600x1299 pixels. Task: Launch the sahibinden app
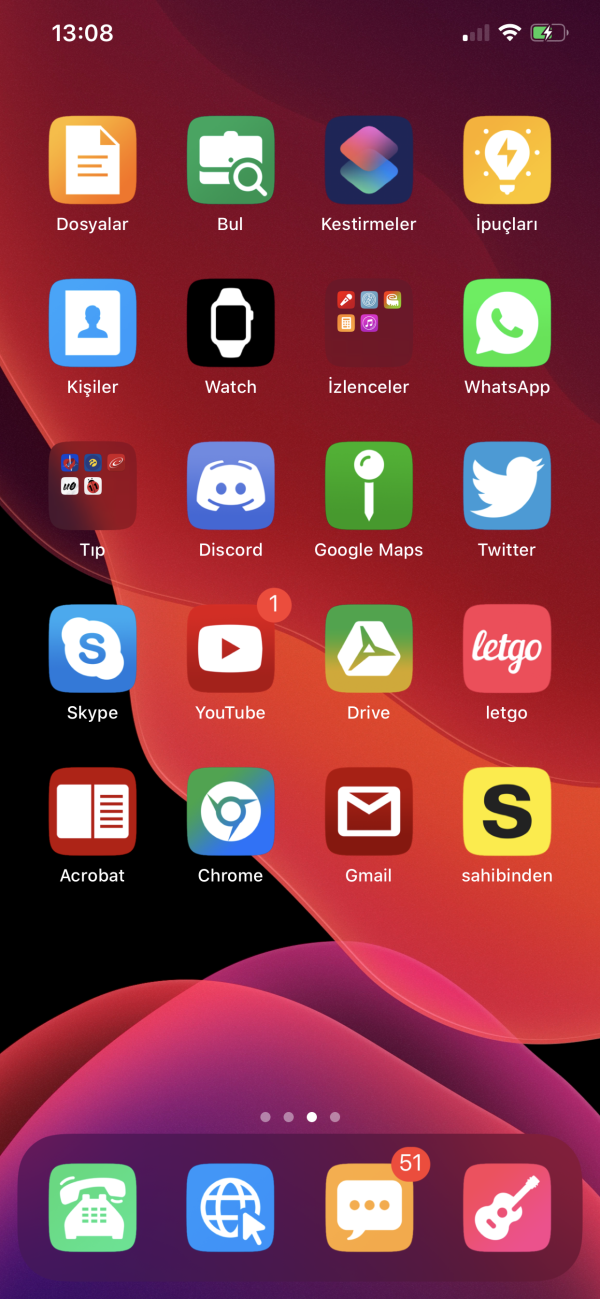tap(506, 812)
